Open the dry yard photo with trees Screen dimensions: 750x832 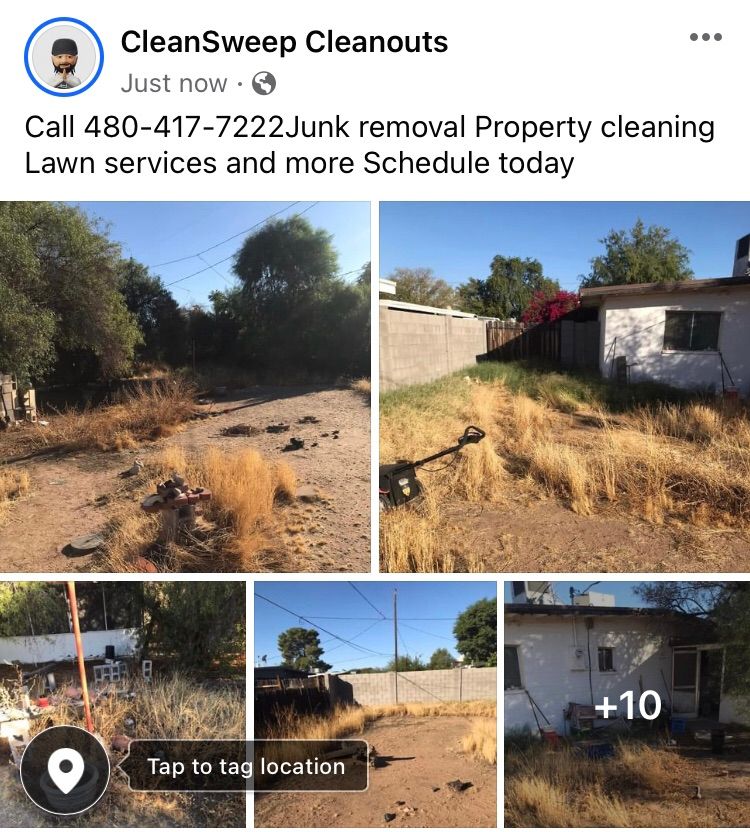pyautogui.click(x=185, y=386)
